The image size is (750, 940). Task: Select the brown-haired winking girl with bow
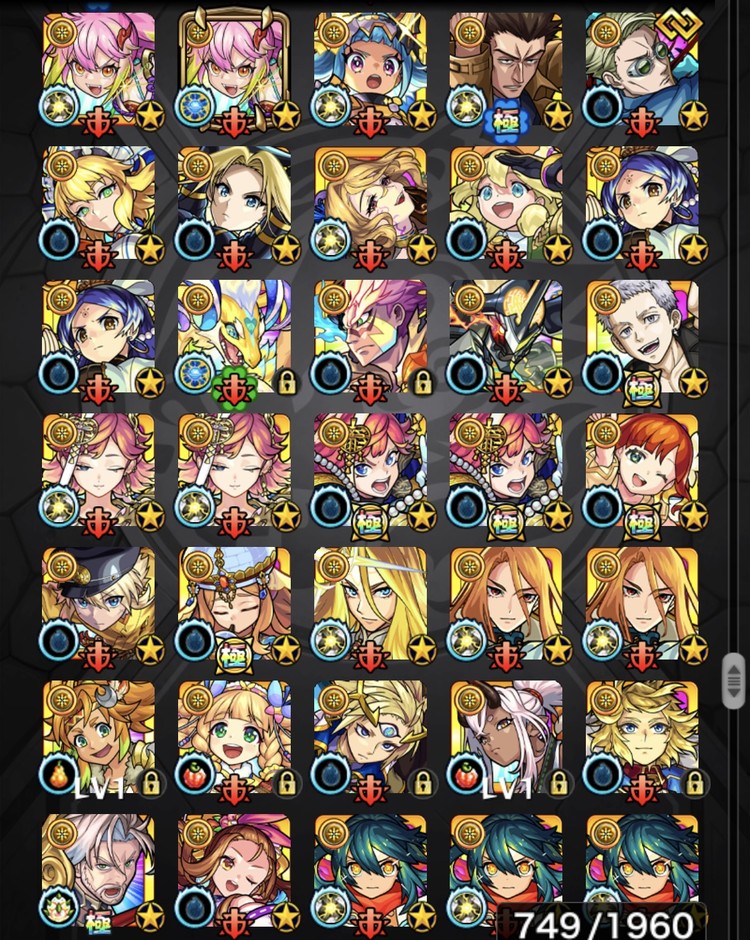click(x=234, y=870)
